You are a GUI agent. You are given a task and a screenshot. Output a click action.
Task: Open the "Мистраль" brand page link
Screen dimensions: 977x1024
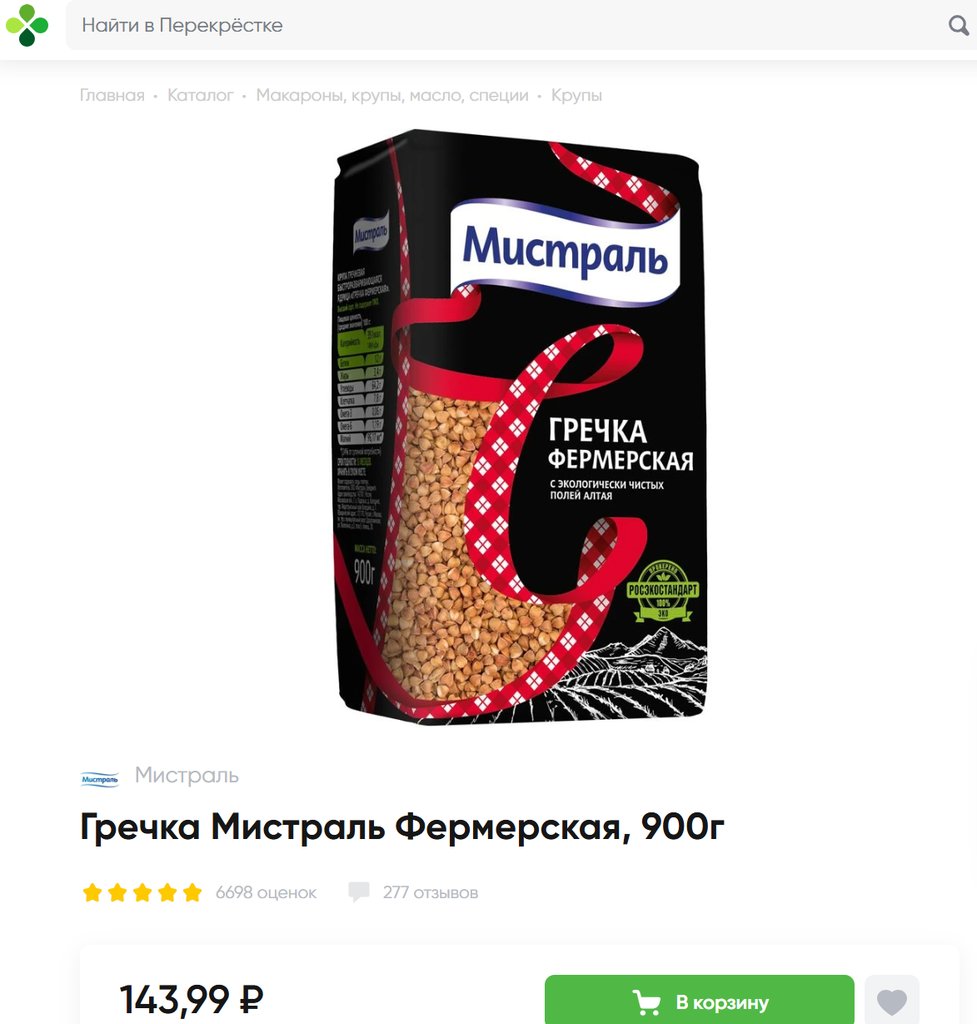[x=186, y=776]
